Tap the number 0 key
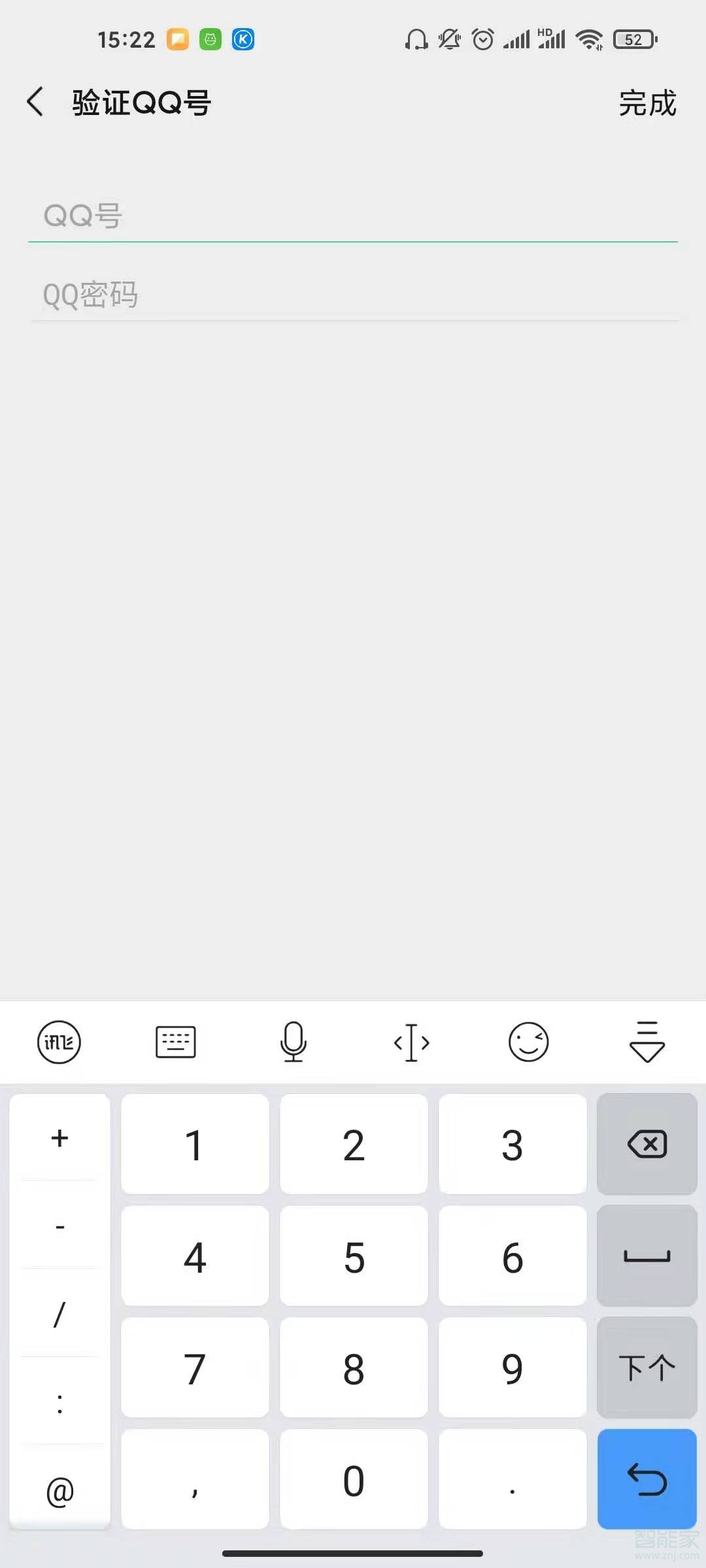706x1568 pixels. (354, 1480)
